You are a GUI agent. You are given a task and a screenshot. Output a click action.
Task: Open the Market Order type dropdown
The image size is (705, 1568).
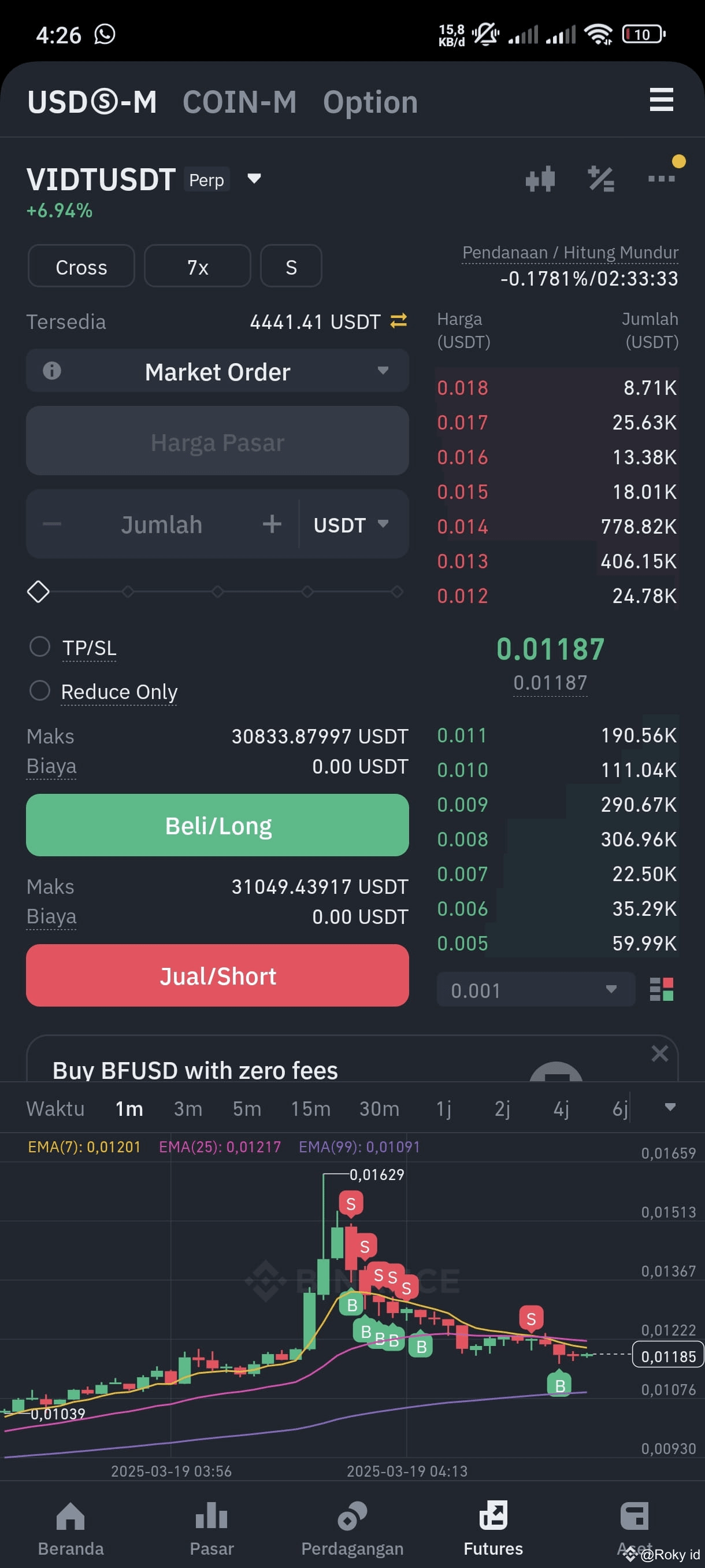[217, 371]
